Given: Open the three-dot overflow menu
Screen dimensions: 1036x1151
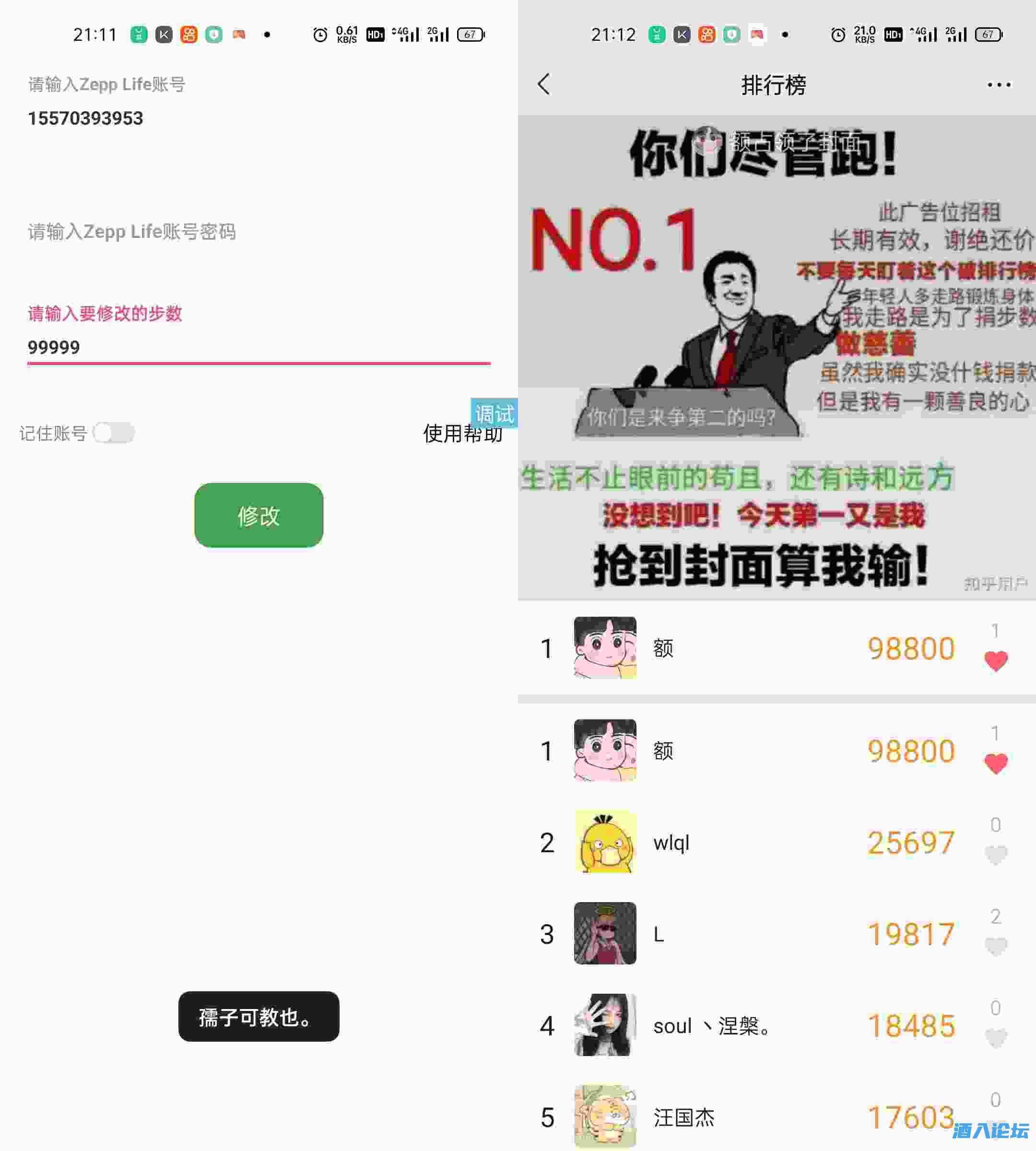Looking at the screenshot, I should (x=999, y=85).
